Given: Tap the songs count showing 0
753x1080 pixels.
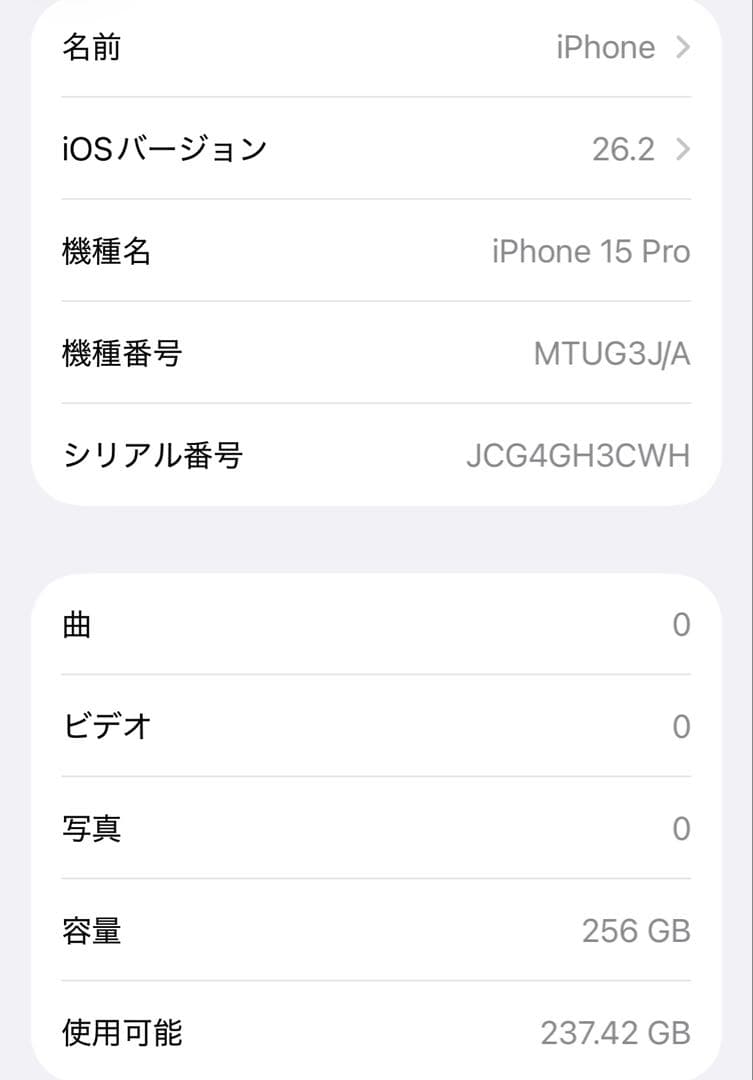Looking at the screenshot, I should [x=682, y=623].
